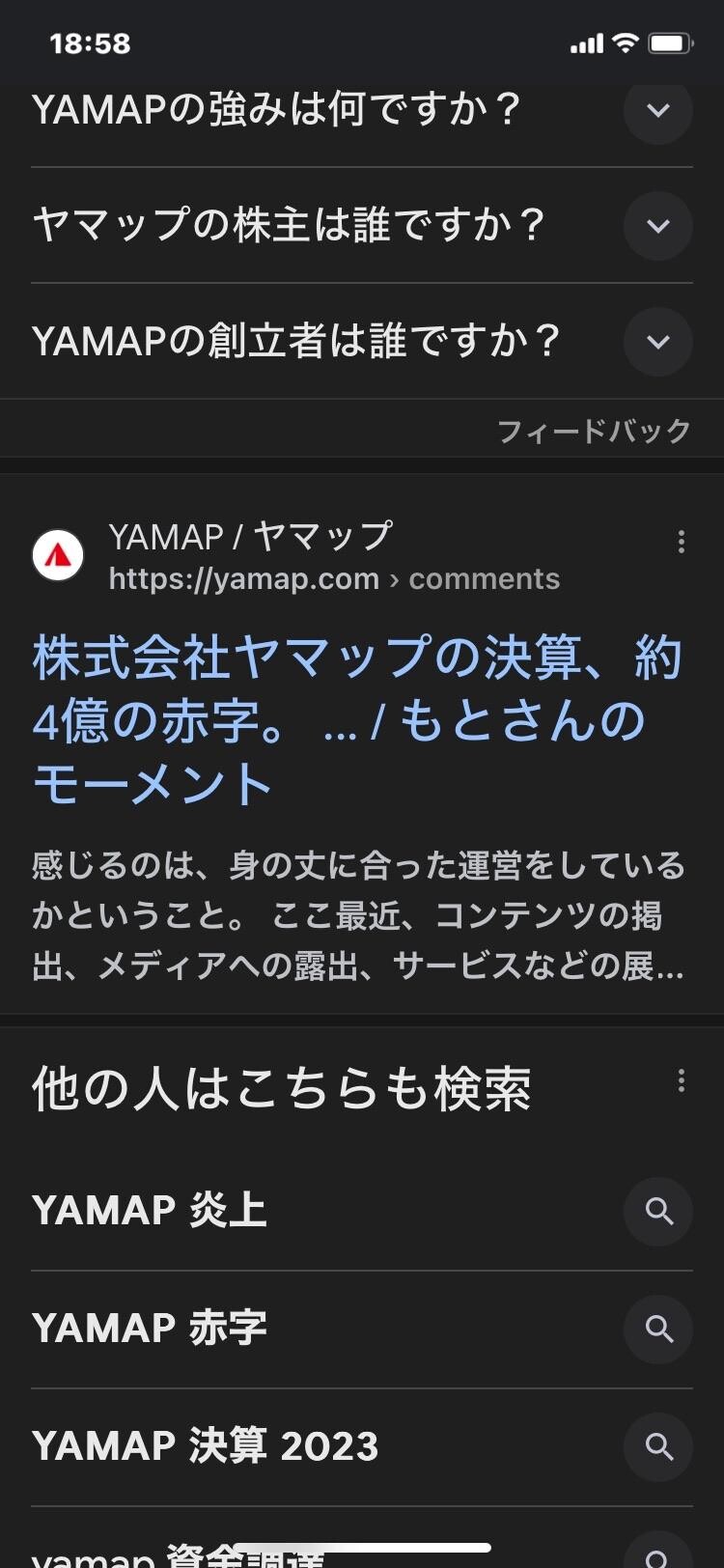724x1568 pixels.
Task: Tap the 他の人はこちらも検索 section heading
Action: 282,1087
